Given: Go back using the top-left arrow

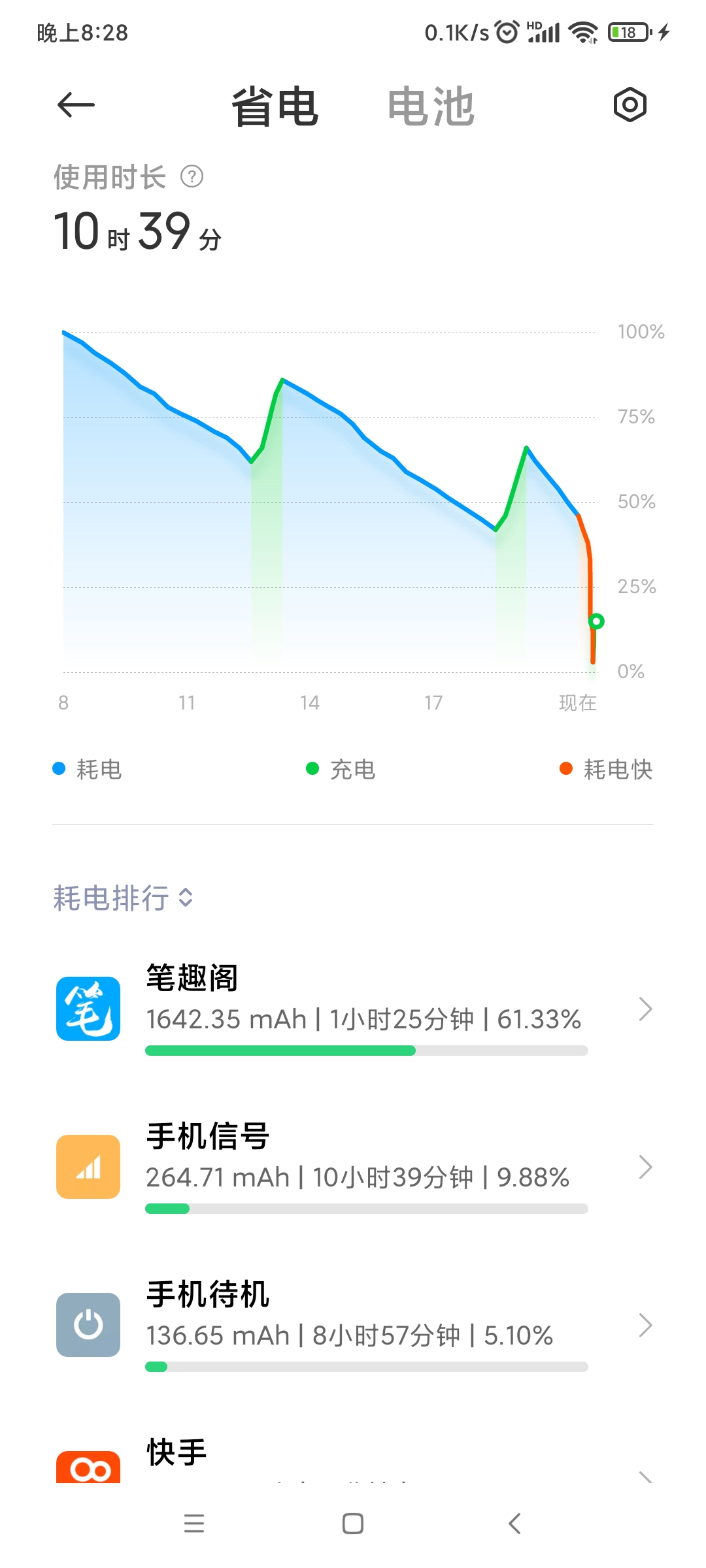Looking at the screenshot, I should 76,105.
